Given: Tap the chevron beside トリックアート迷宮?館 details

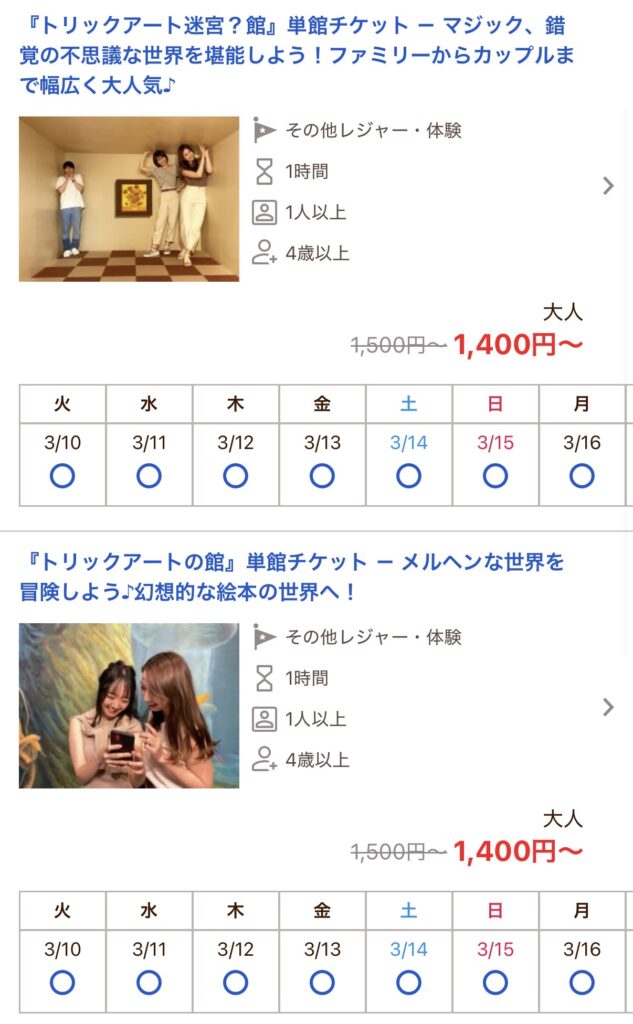Looking at the screenshot, I should pos(608,186).
